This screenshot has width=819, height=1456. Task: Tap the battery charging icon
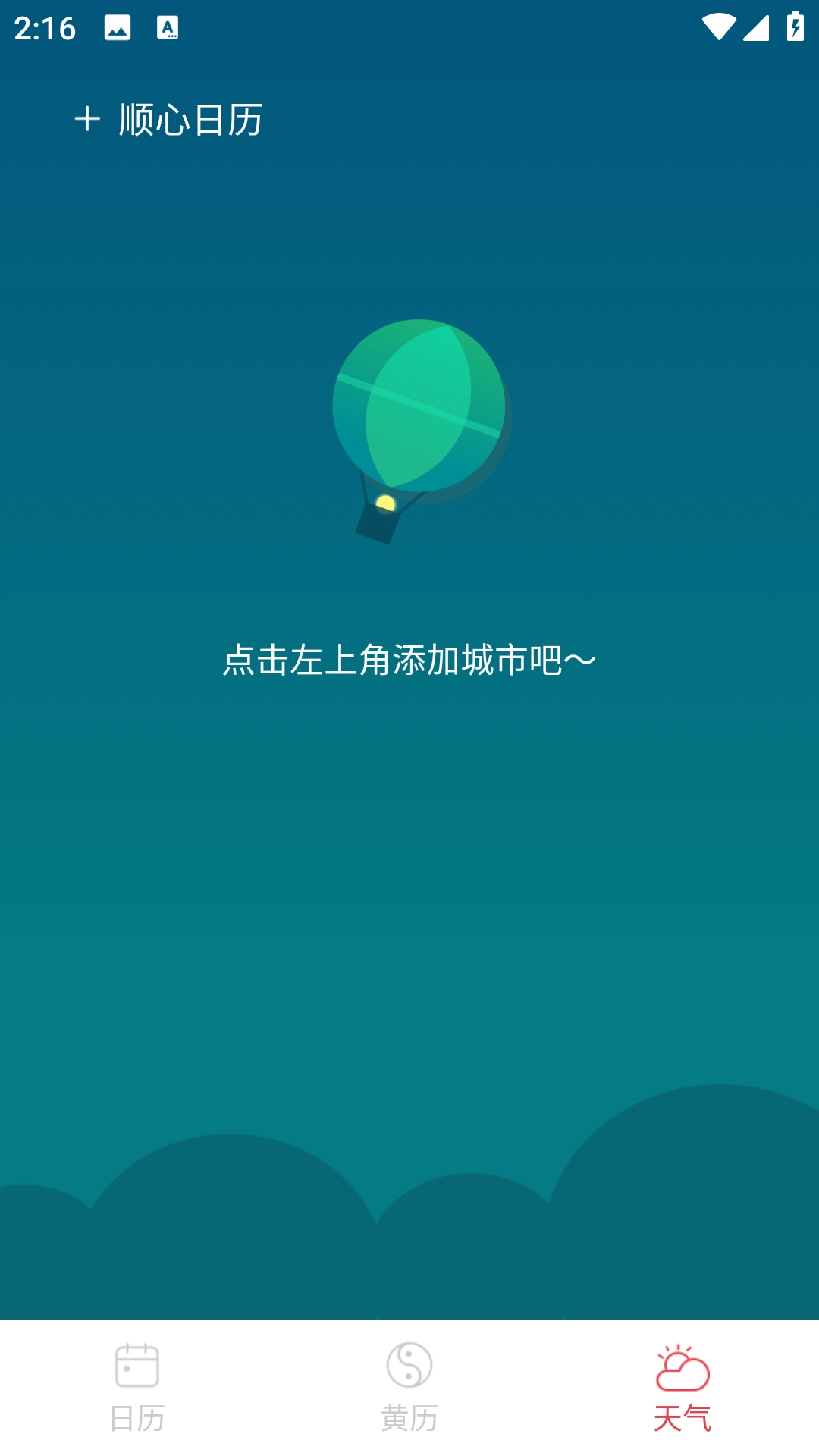tap(794, 25)
